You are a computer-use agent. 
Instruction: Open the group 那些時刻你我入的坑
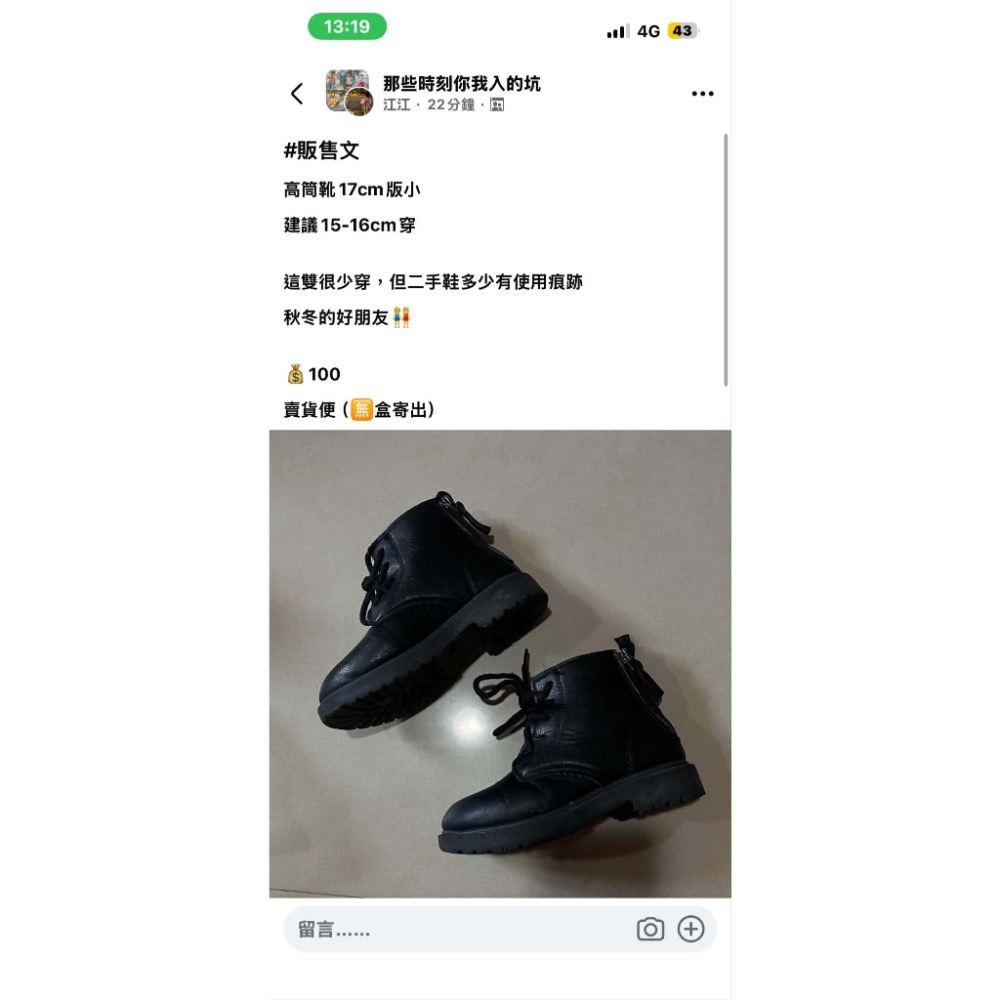point(461,84)
